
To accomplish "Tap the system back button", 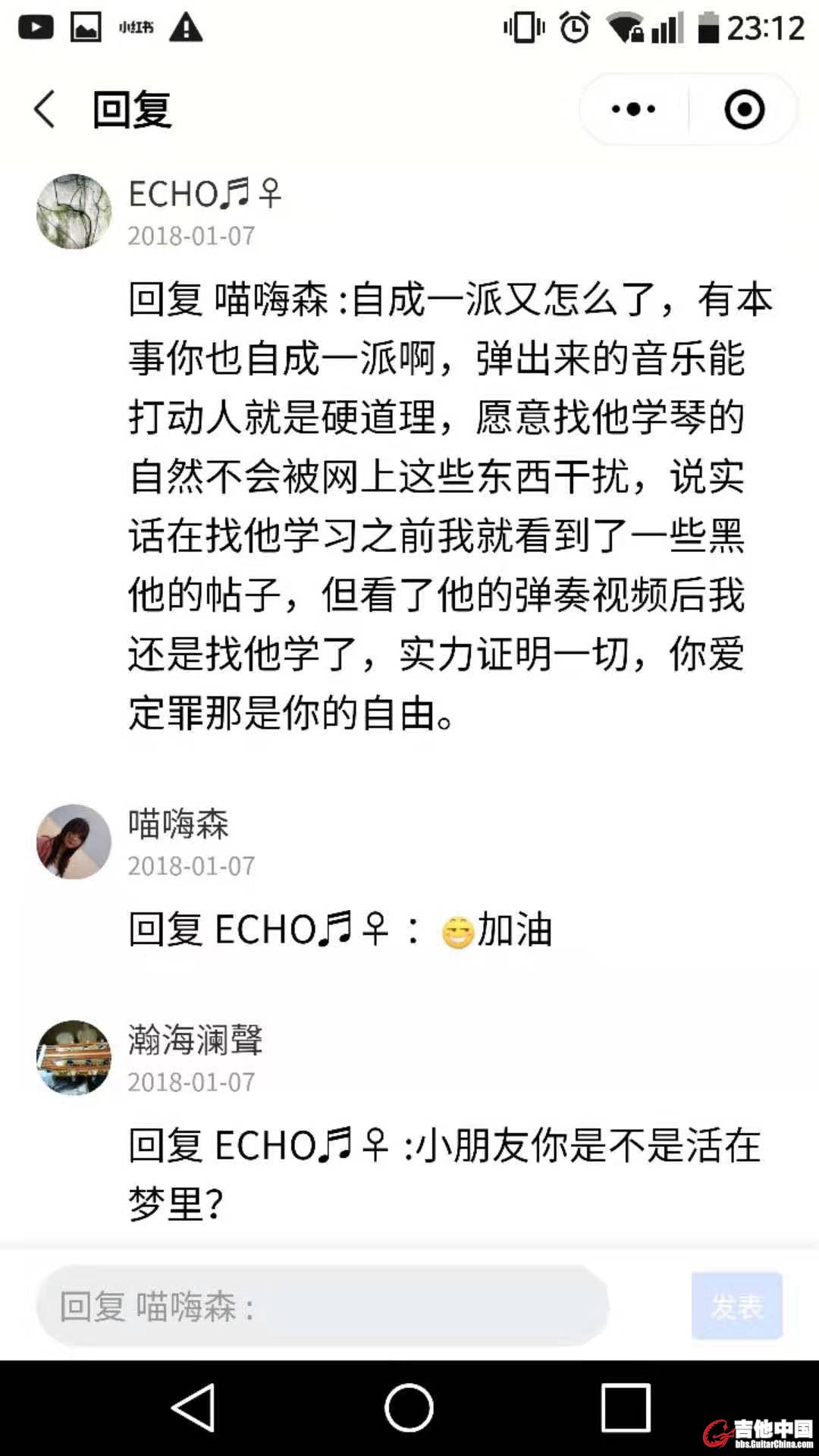I will coord(193,1408).
